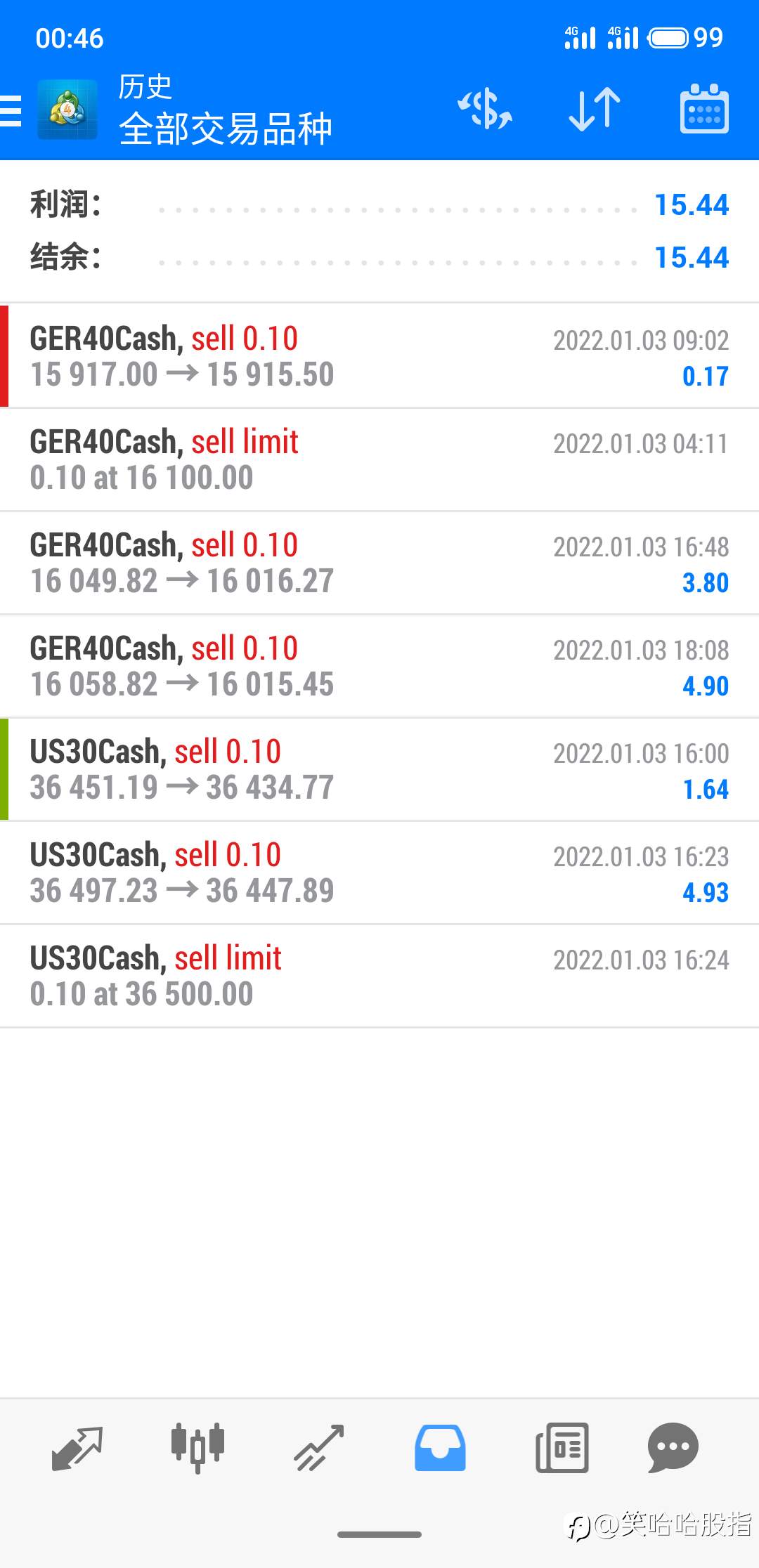
Task: Switch to the Quotes tab
Action: pos(77,1448)
